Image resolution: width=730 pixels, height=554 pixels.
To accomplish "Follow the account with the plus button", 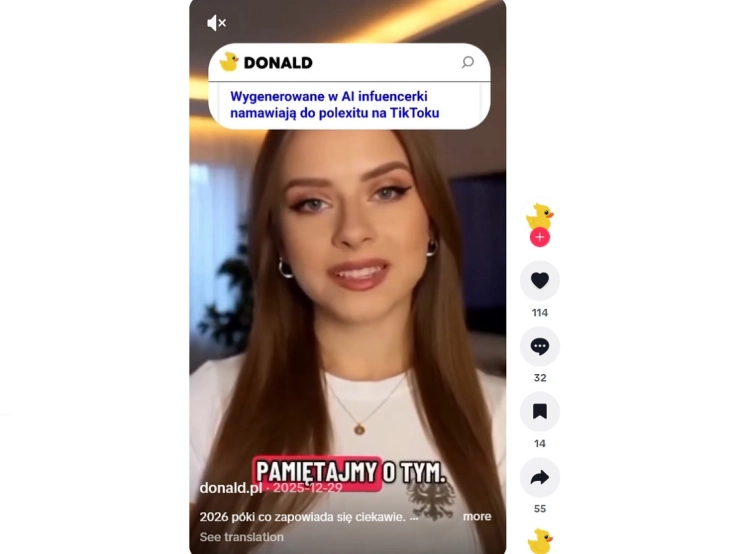I will [x=540, y=237].
